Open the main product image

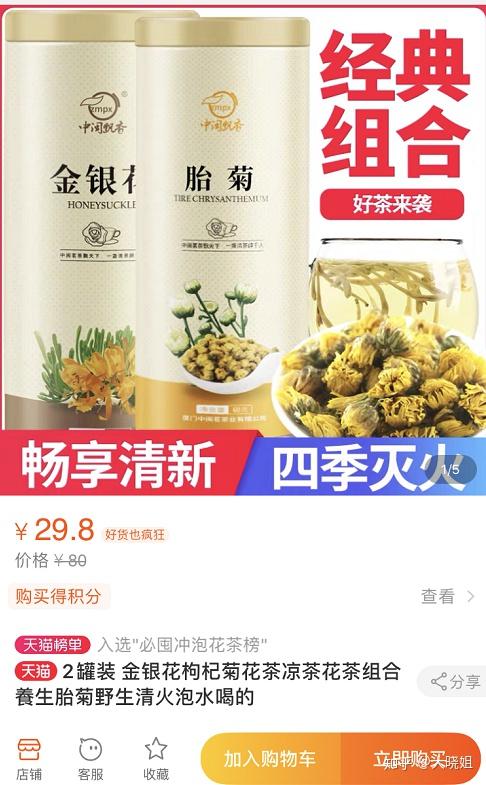tap(243, 250)
